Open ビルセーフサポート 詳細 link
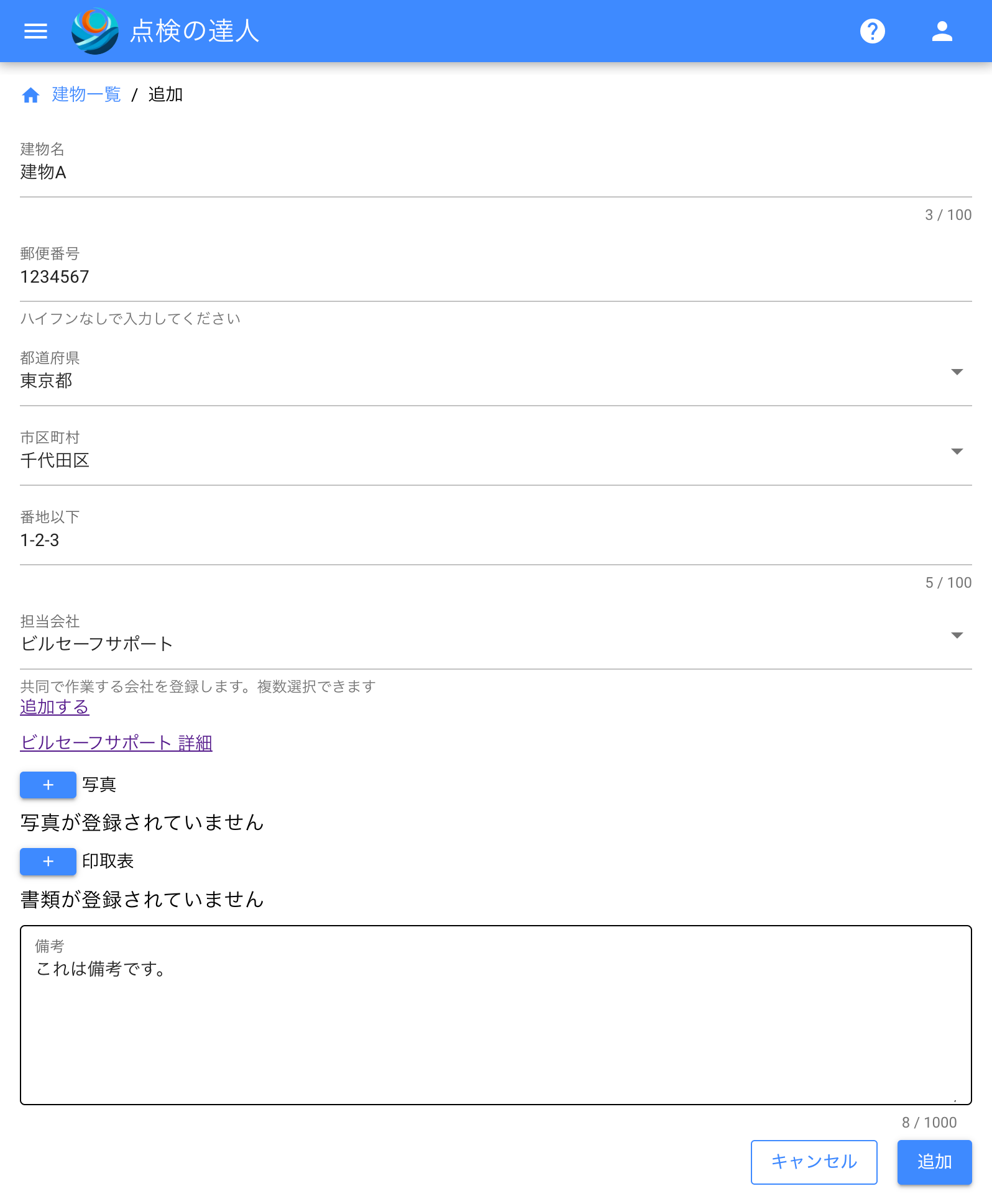The height and width of the screenshot is (1204, 992). [x=115, y=742]
